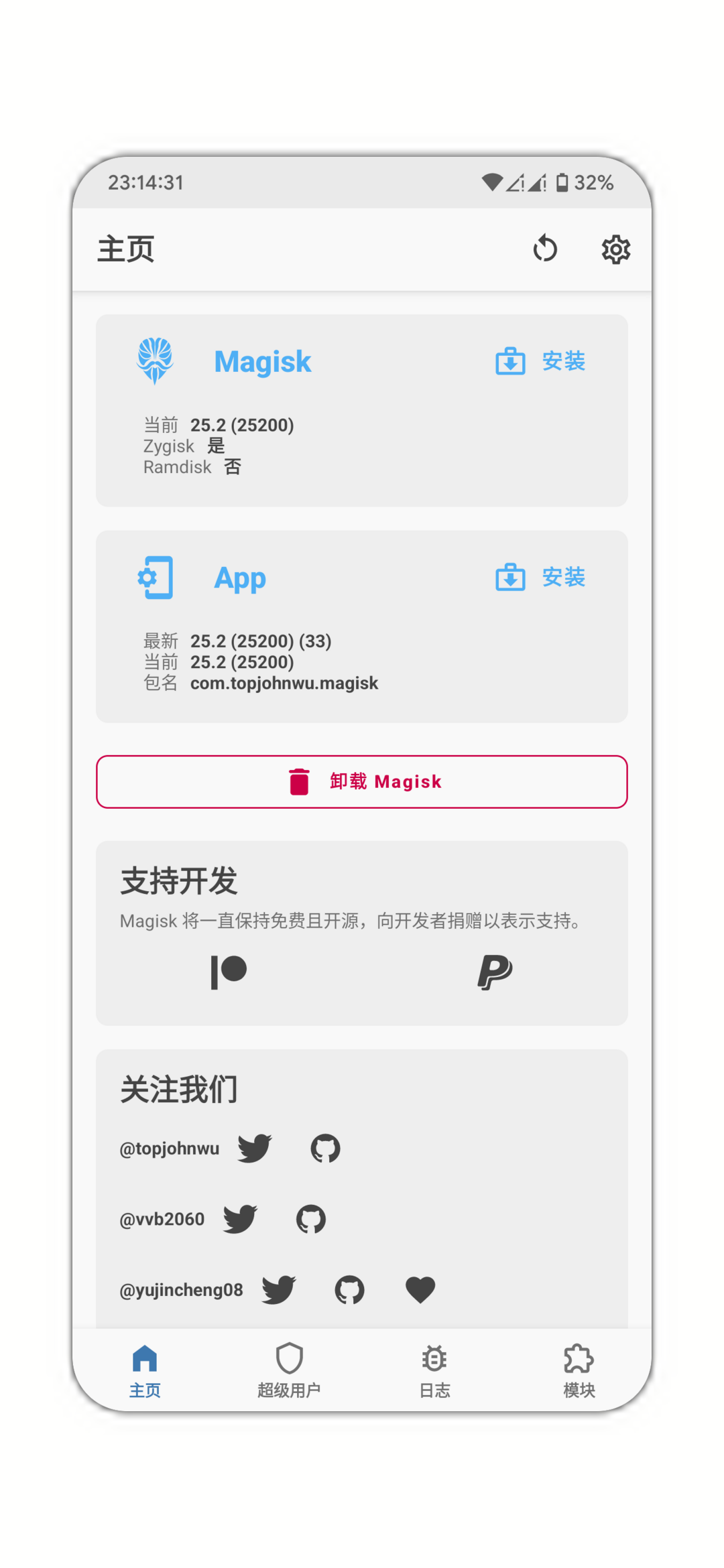
Task: Switch to the 日志 tab
Action: (434, 1370)
